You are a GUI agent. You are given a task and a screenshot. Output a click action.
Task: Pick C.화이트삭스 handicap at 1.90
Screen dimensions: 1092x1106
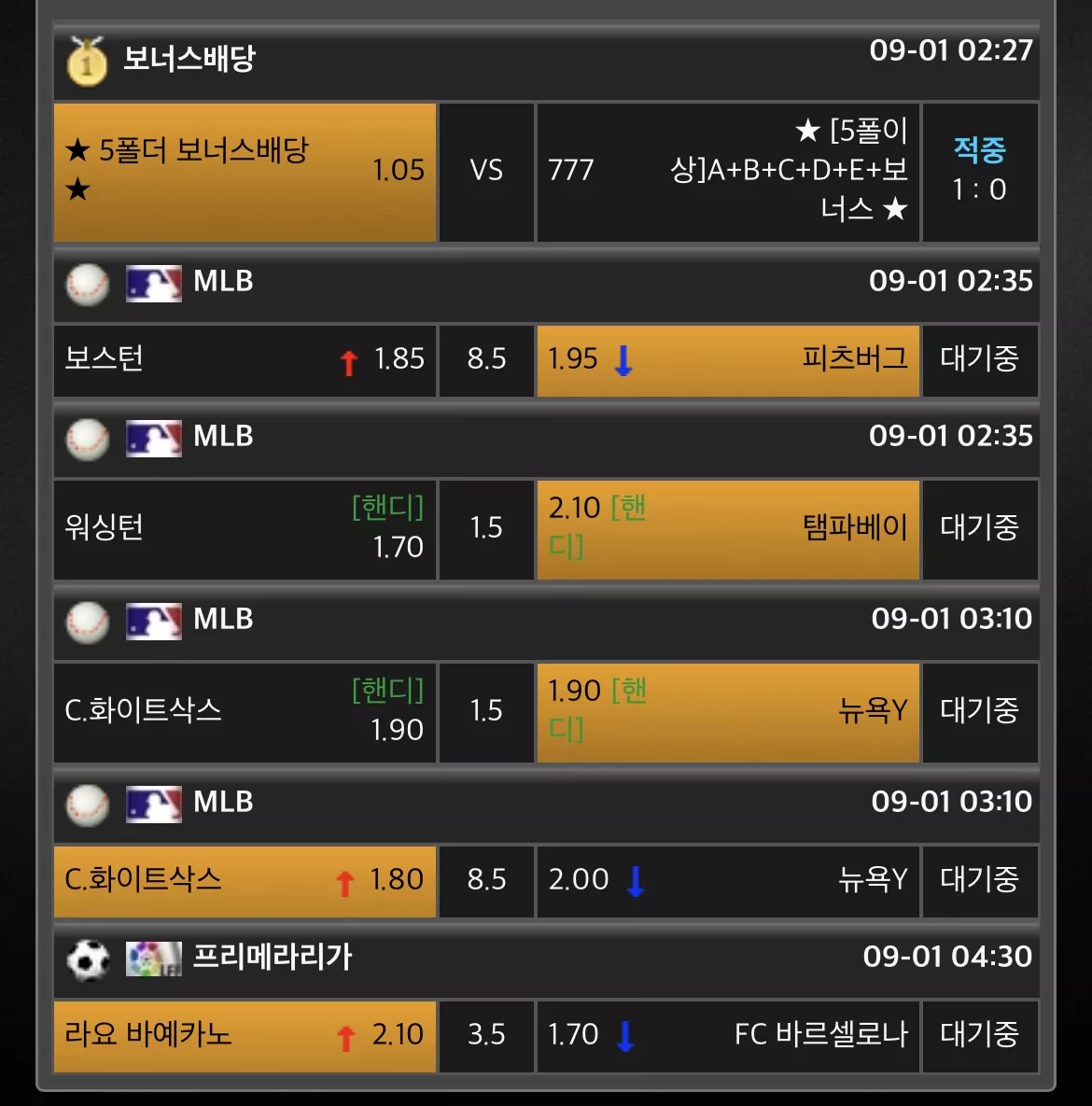click(x=245, y=712)
